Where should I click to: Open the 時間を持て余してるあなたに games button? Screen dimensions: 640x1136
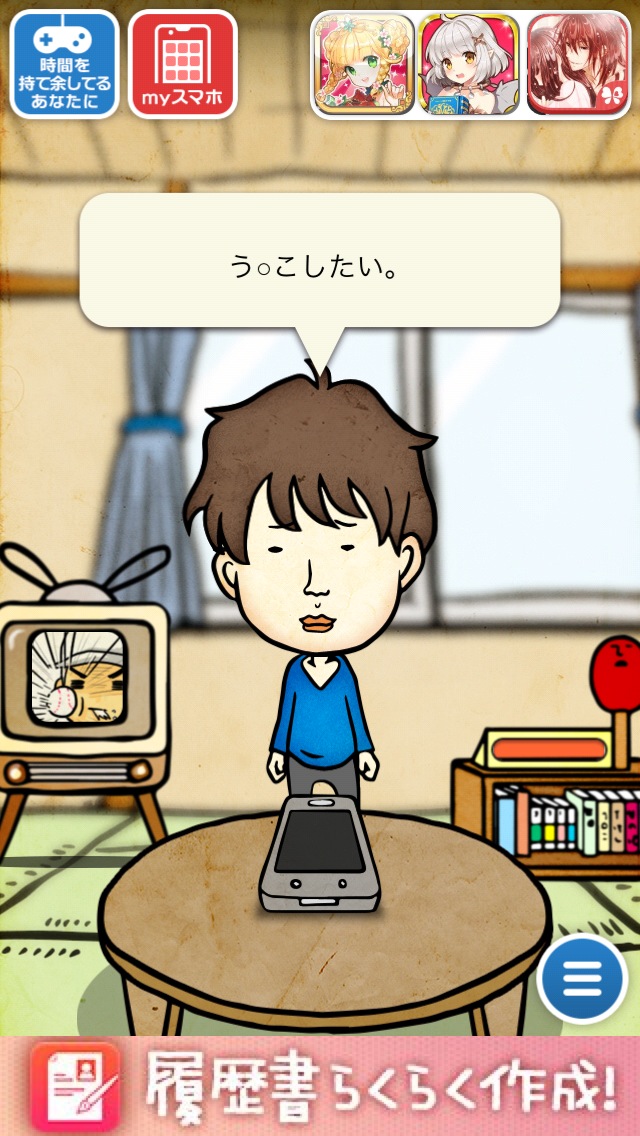tap(64, 64)
